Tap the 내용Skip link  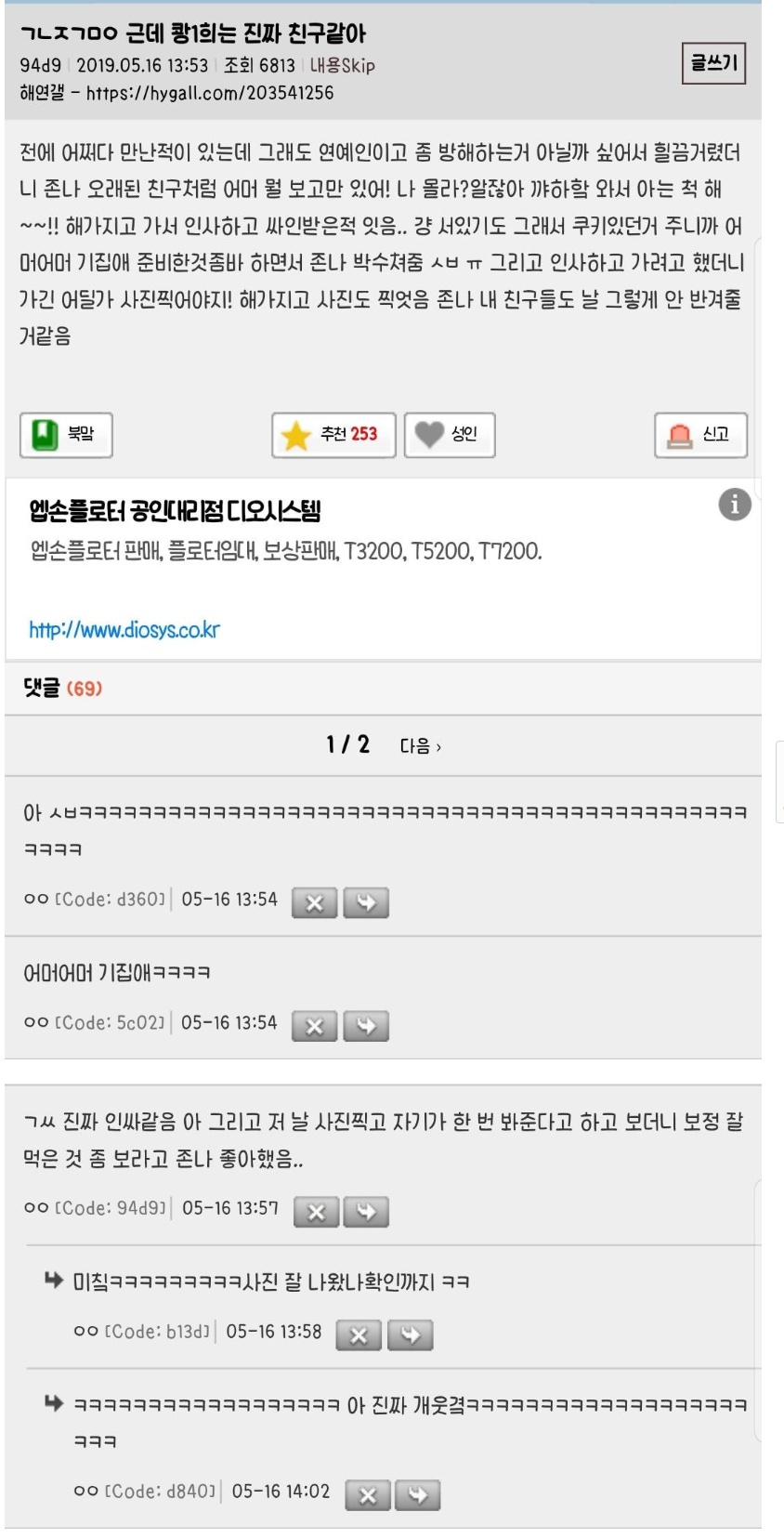(342, 65)
